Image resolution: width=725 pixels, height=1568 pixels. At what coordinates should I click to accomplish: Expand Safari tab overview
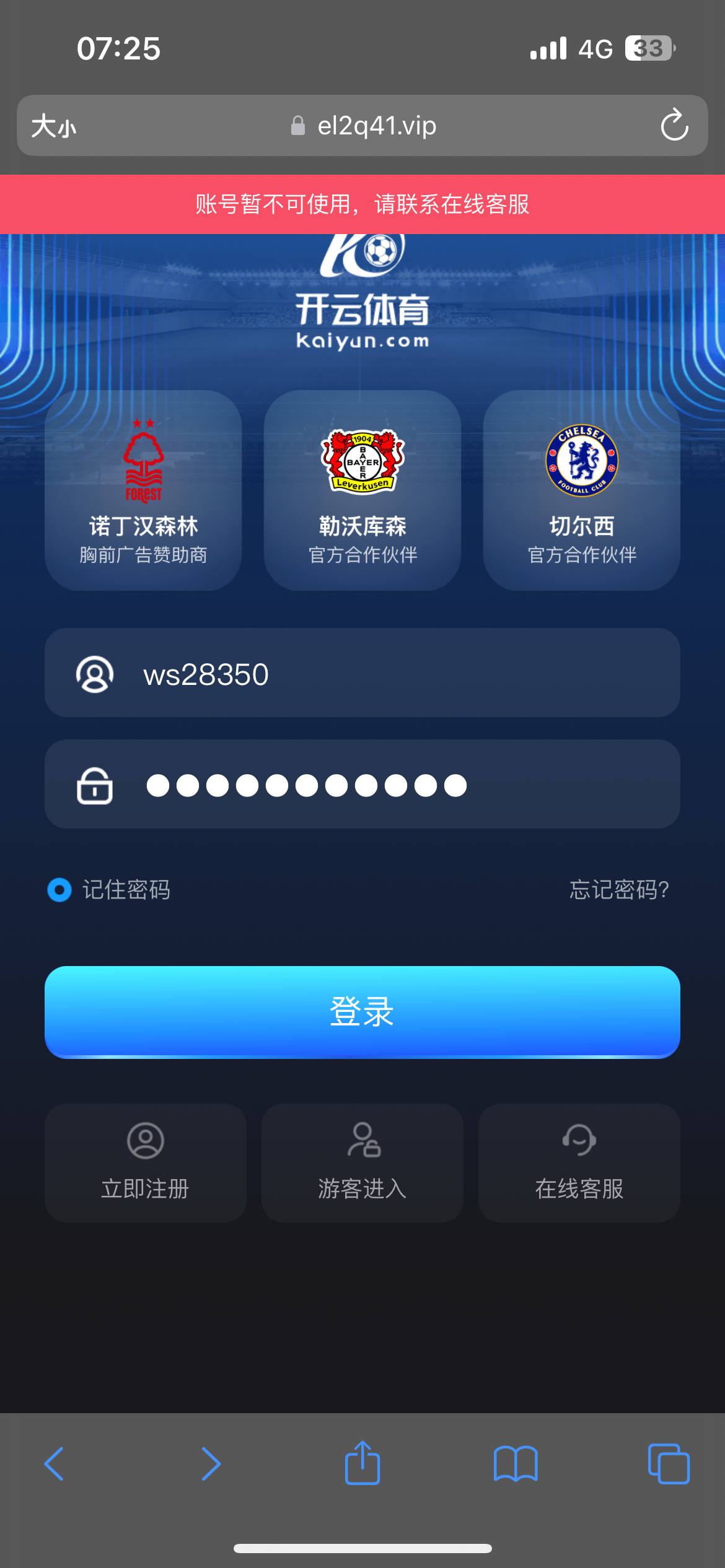[668, 1463]
